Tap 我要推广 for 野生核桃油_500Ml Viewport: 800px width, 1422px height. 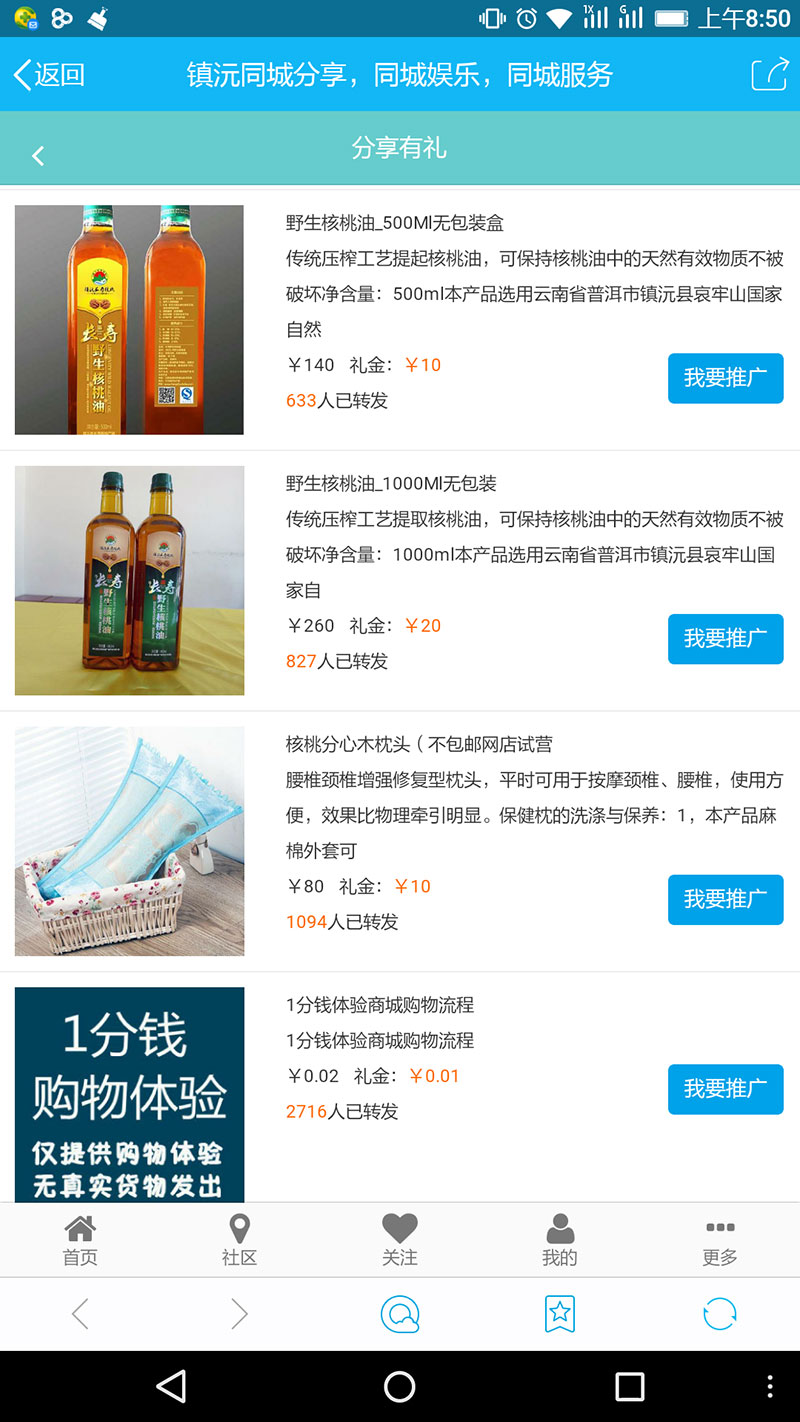[725, 378]
